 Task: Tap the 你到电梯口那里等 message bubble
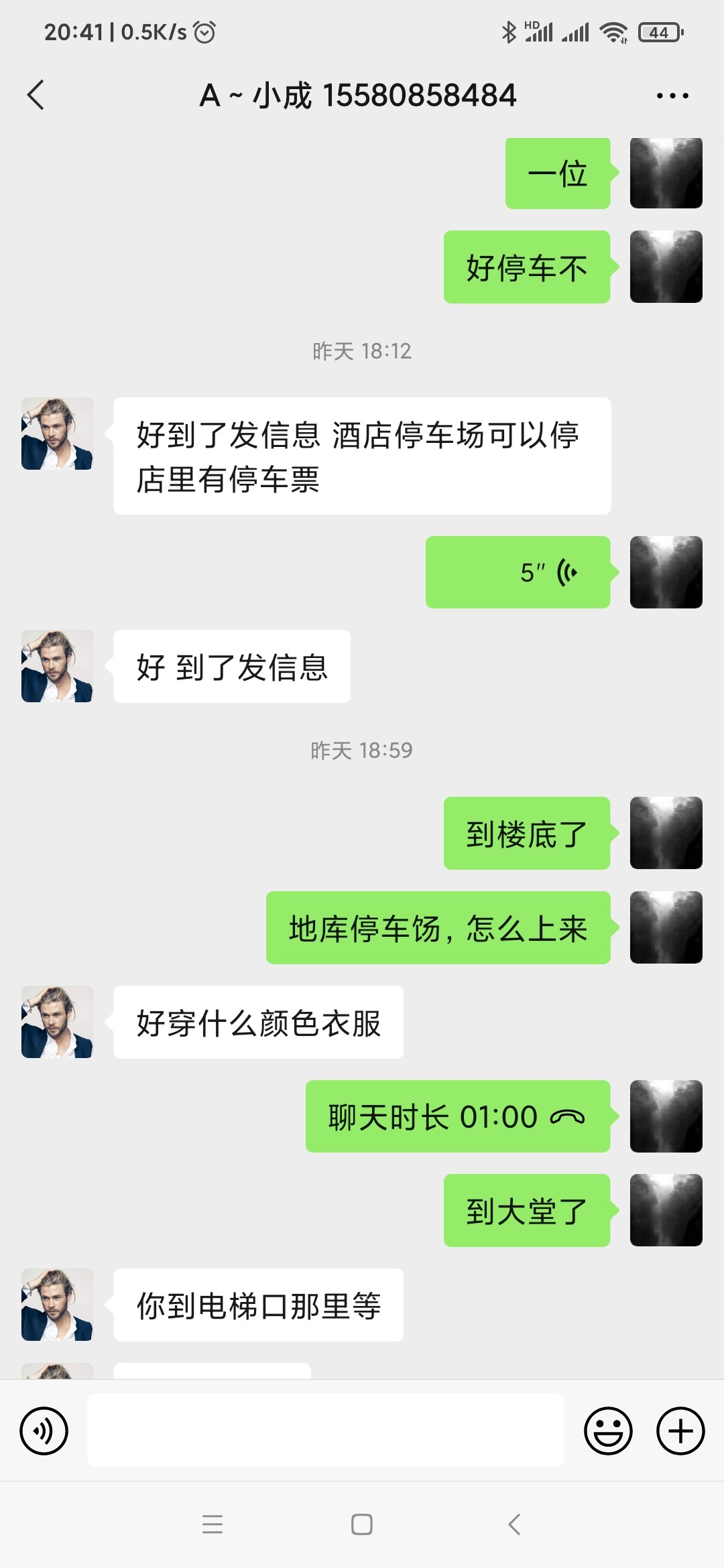coord(259,1303)
